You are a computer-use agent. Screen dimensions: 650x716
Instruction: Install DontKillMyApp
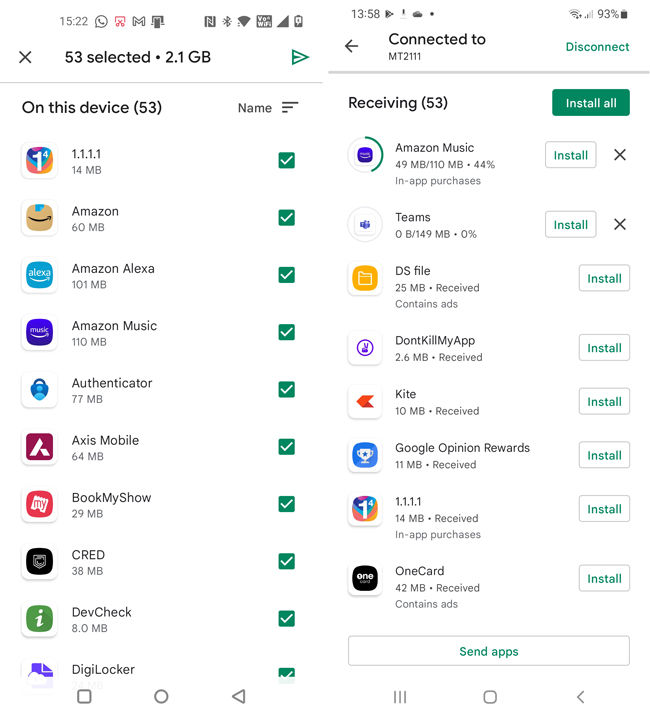point(604,348)
